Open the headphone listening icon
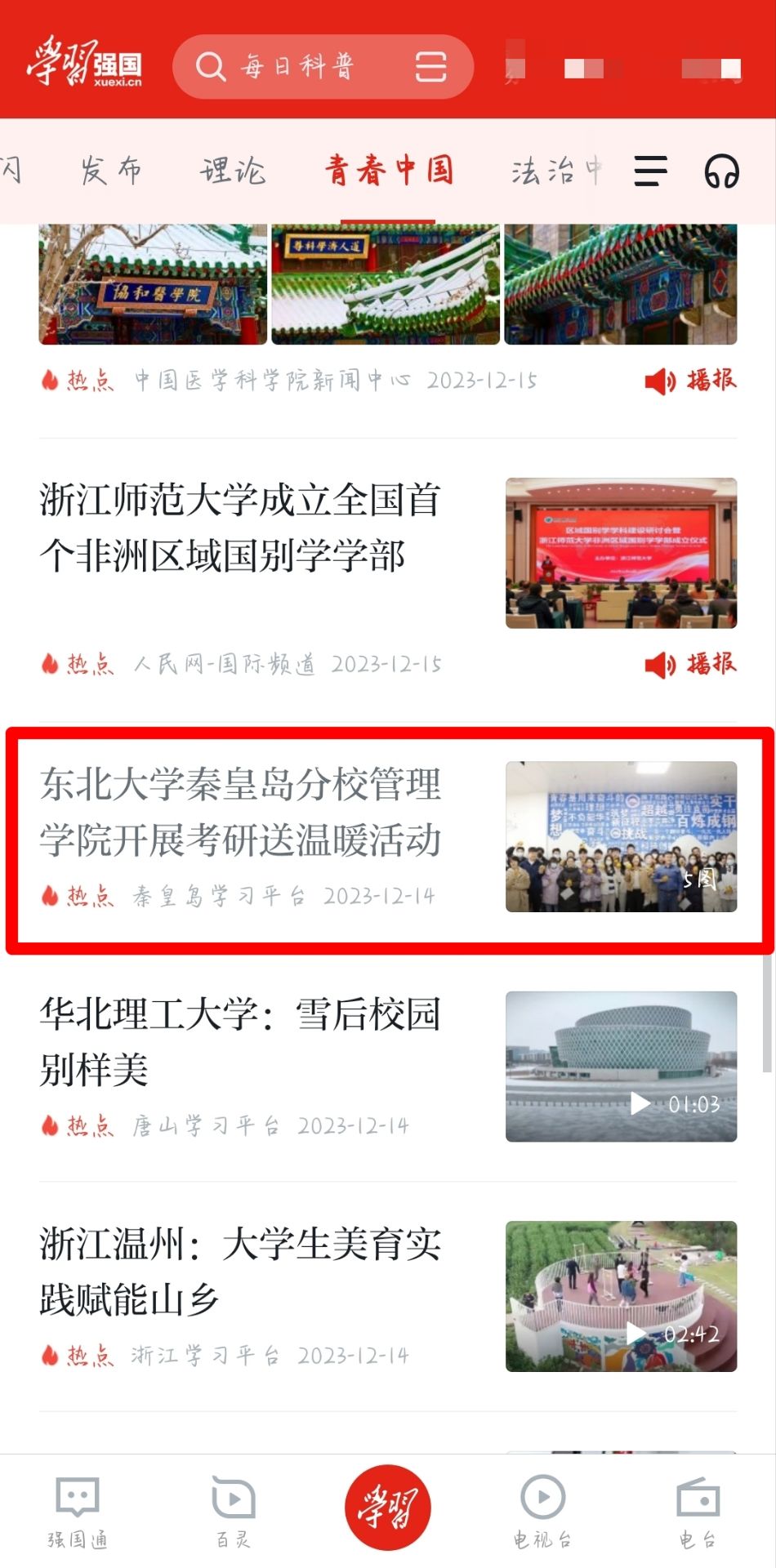776x1568 pixels. [721, 171]
